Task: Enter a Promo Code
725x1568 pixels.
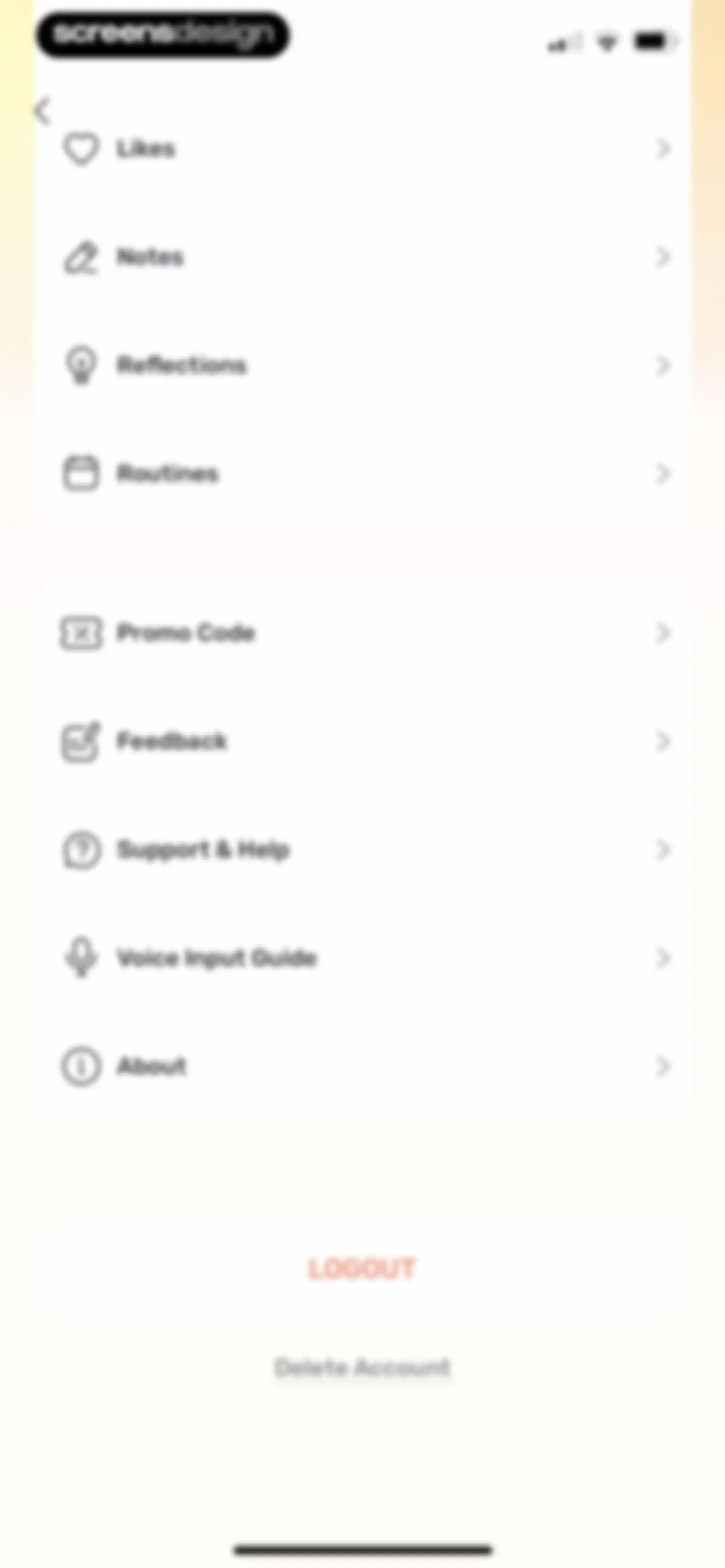Action: coord(363,633)
